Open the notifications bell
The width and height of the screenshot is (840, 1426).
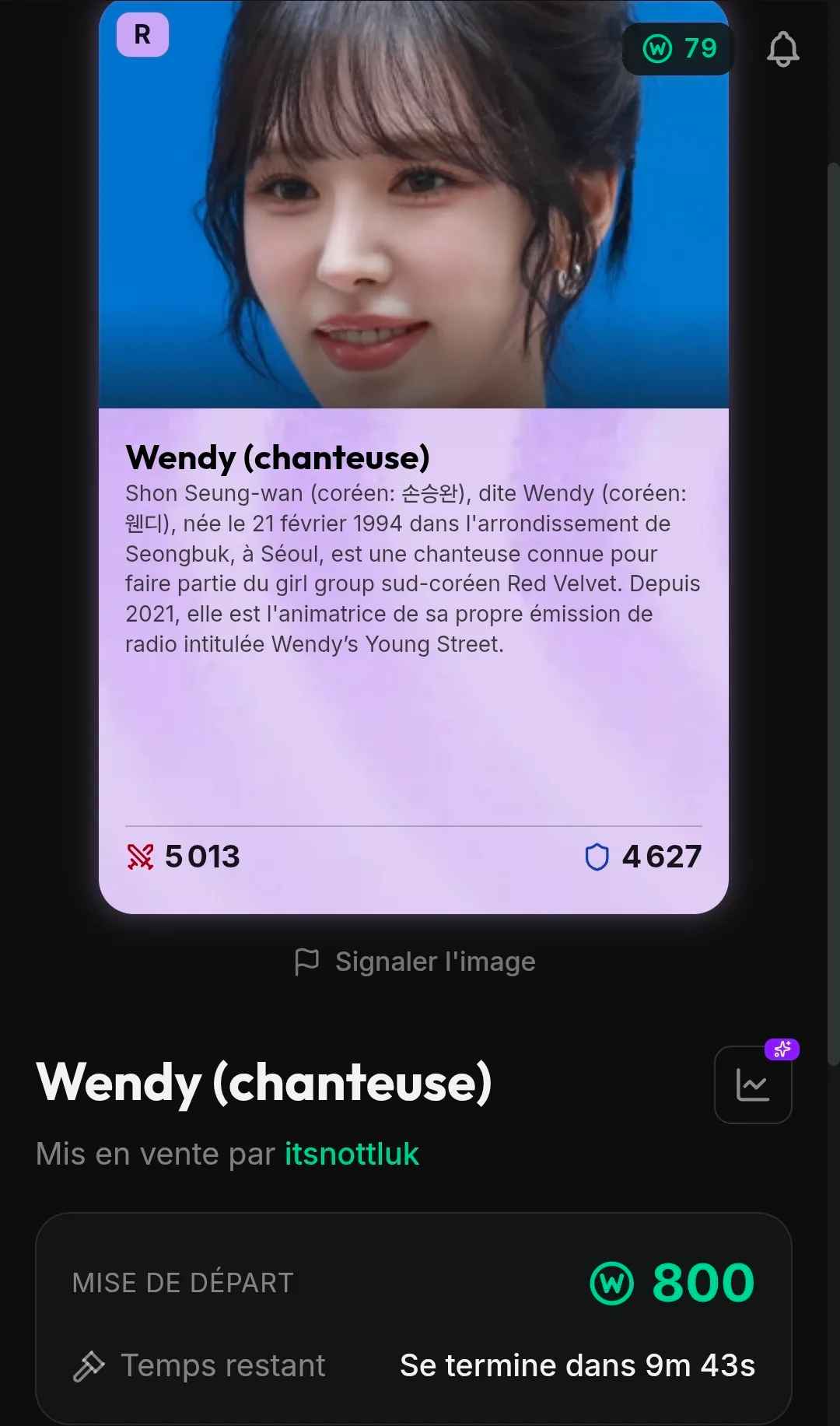tap(782, 49)
